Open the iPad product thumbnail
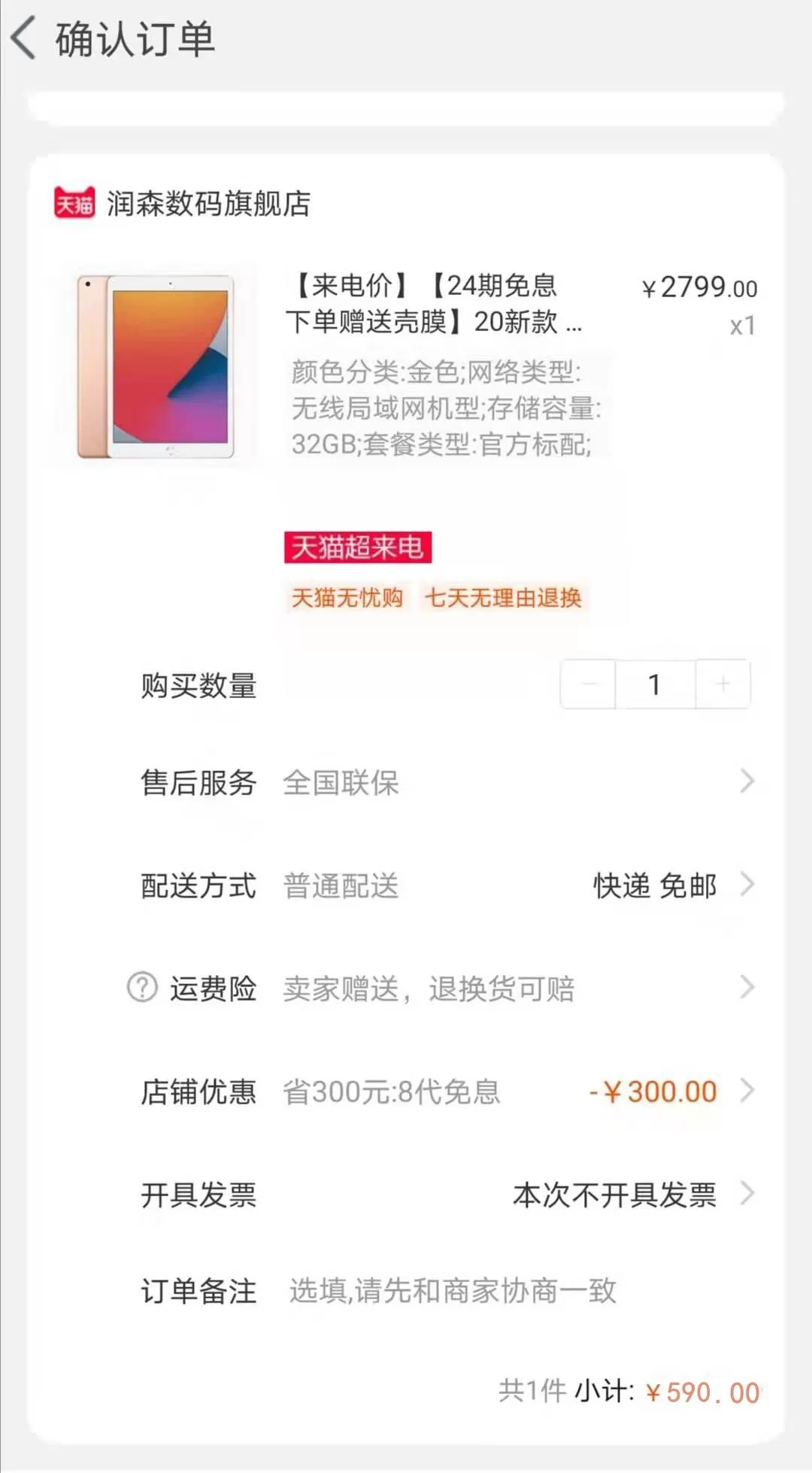The height and width of the screenshot is (1473, 812). (156, 366)
